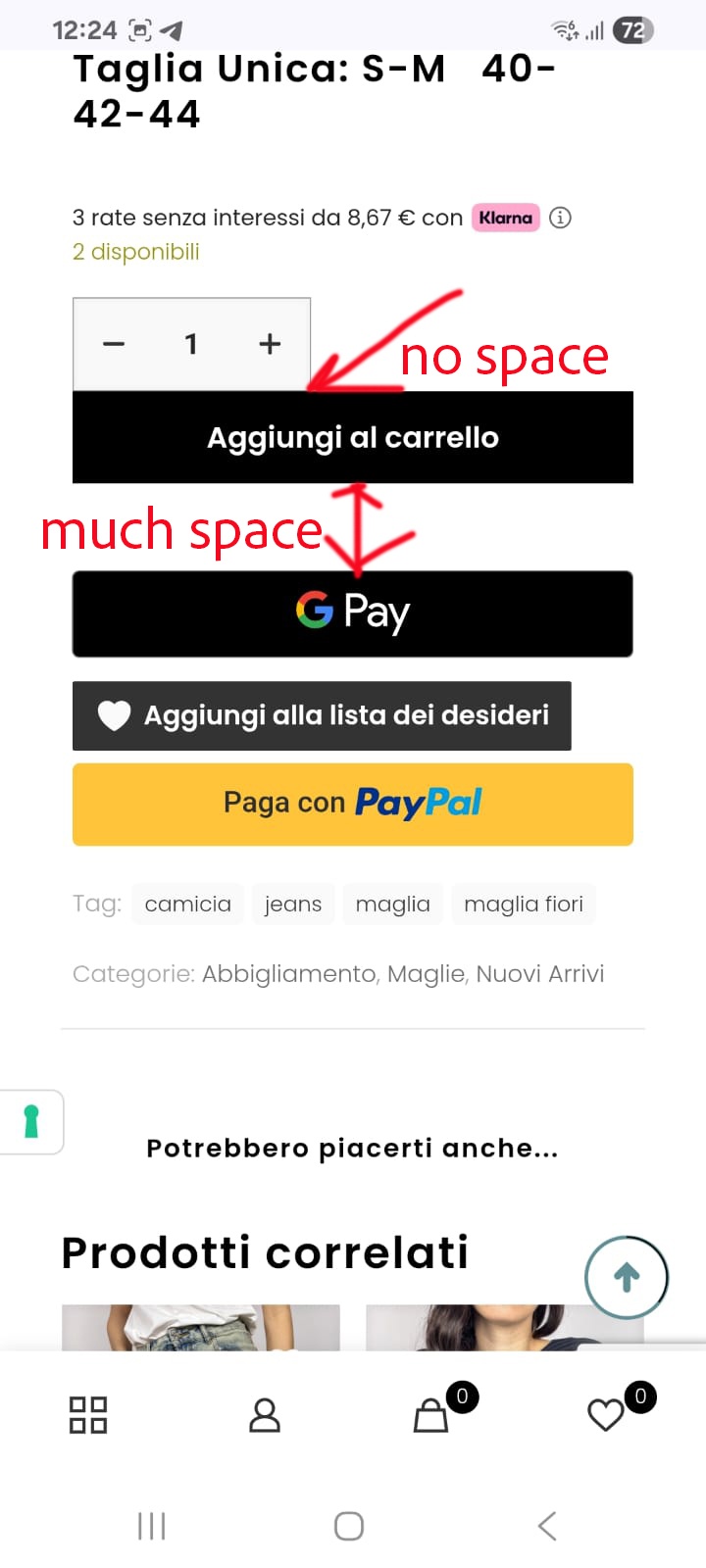Open the account profile tab
706x1568 pixels.
click(265, 1415)
